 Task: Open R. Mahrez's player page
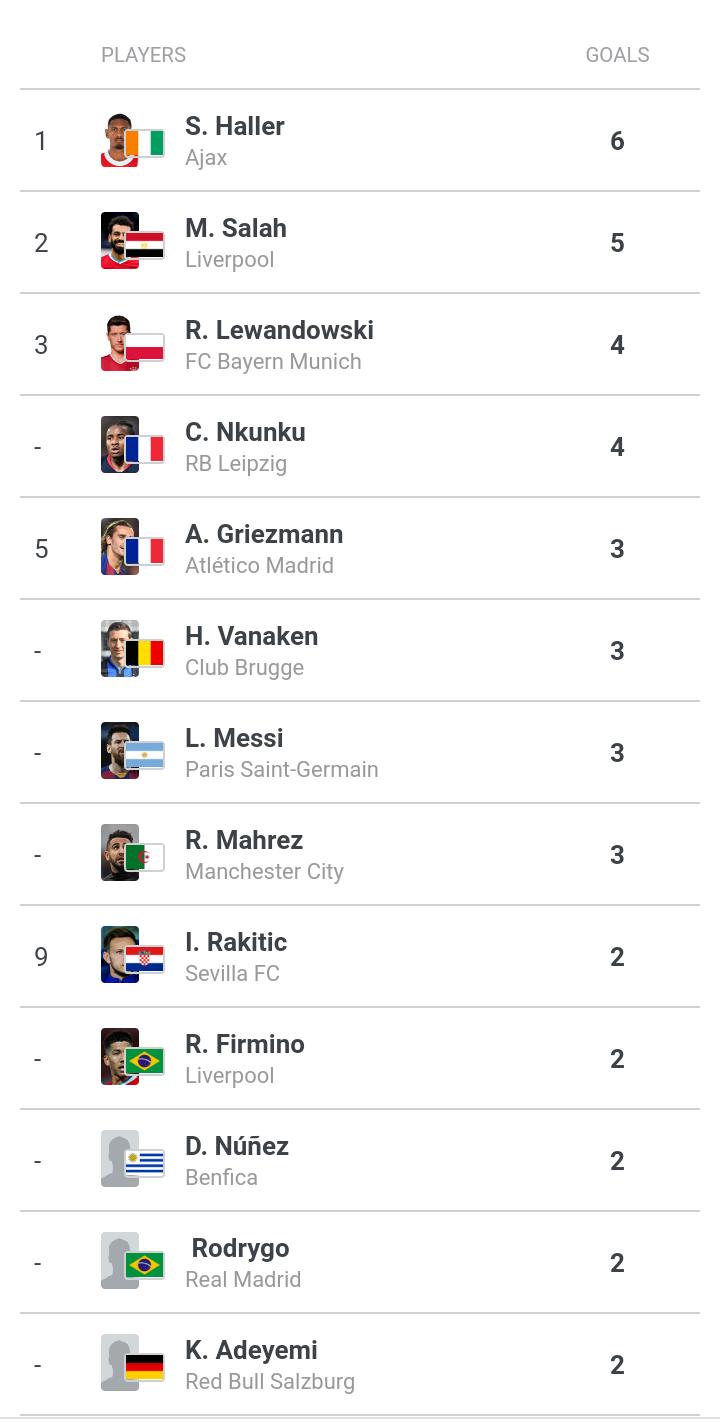(360, 855)
